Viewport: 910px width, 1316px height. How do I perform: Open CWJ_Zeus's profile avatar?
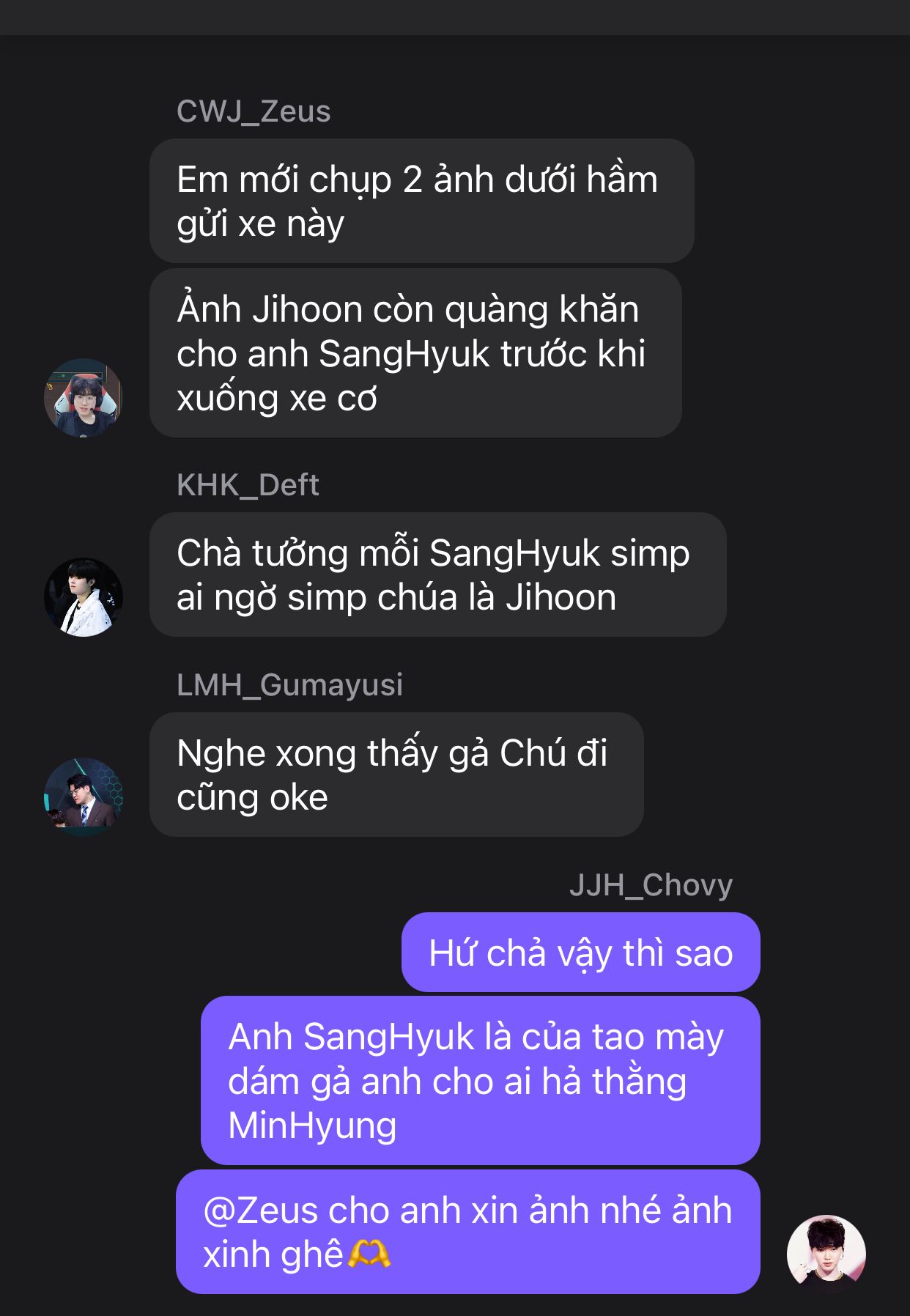click(84, 398)
